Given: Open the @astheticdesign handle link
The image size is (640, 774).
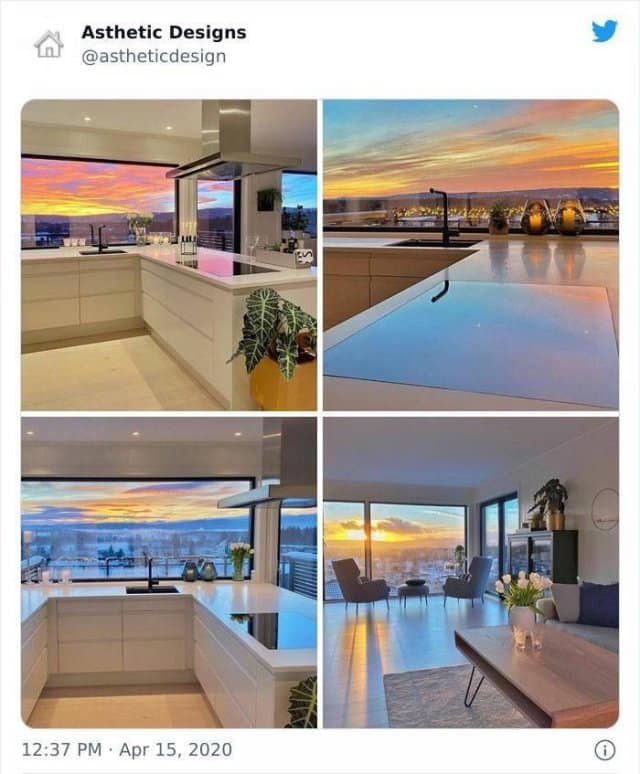Looking at the screenshot, I should [153, 56].
